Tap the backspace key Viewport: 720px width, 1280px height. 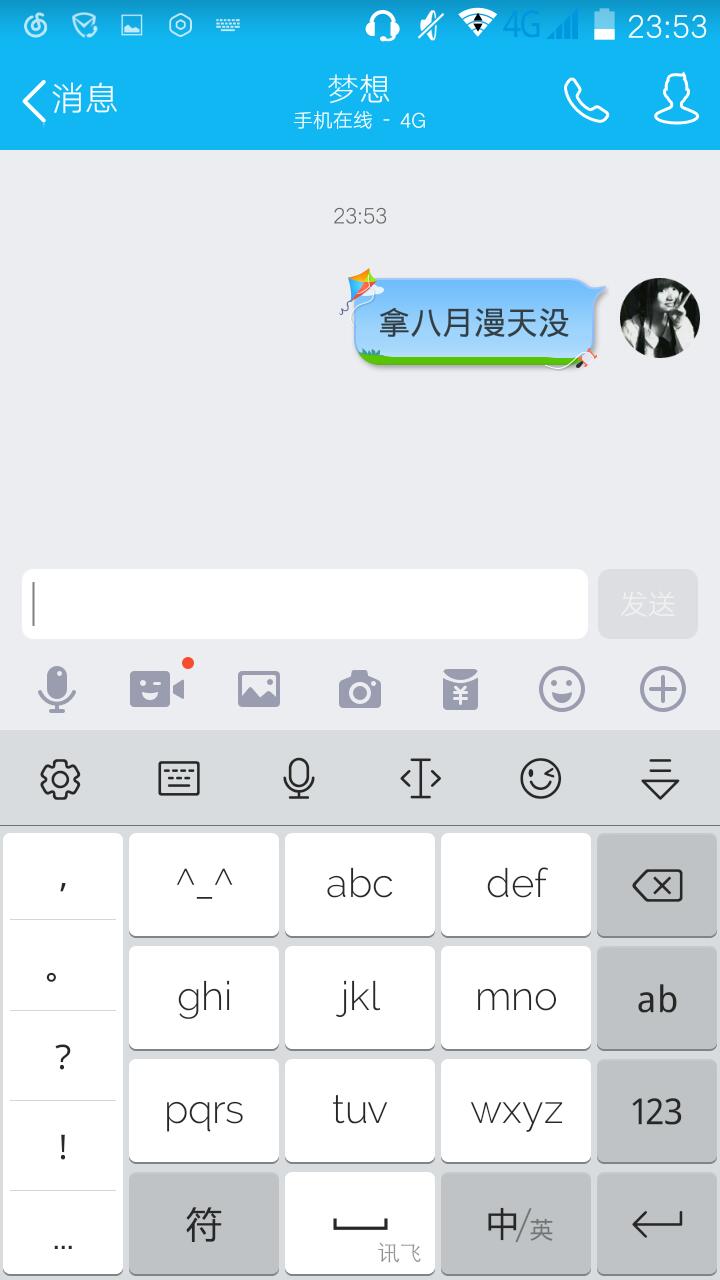[x=657, y=885]
